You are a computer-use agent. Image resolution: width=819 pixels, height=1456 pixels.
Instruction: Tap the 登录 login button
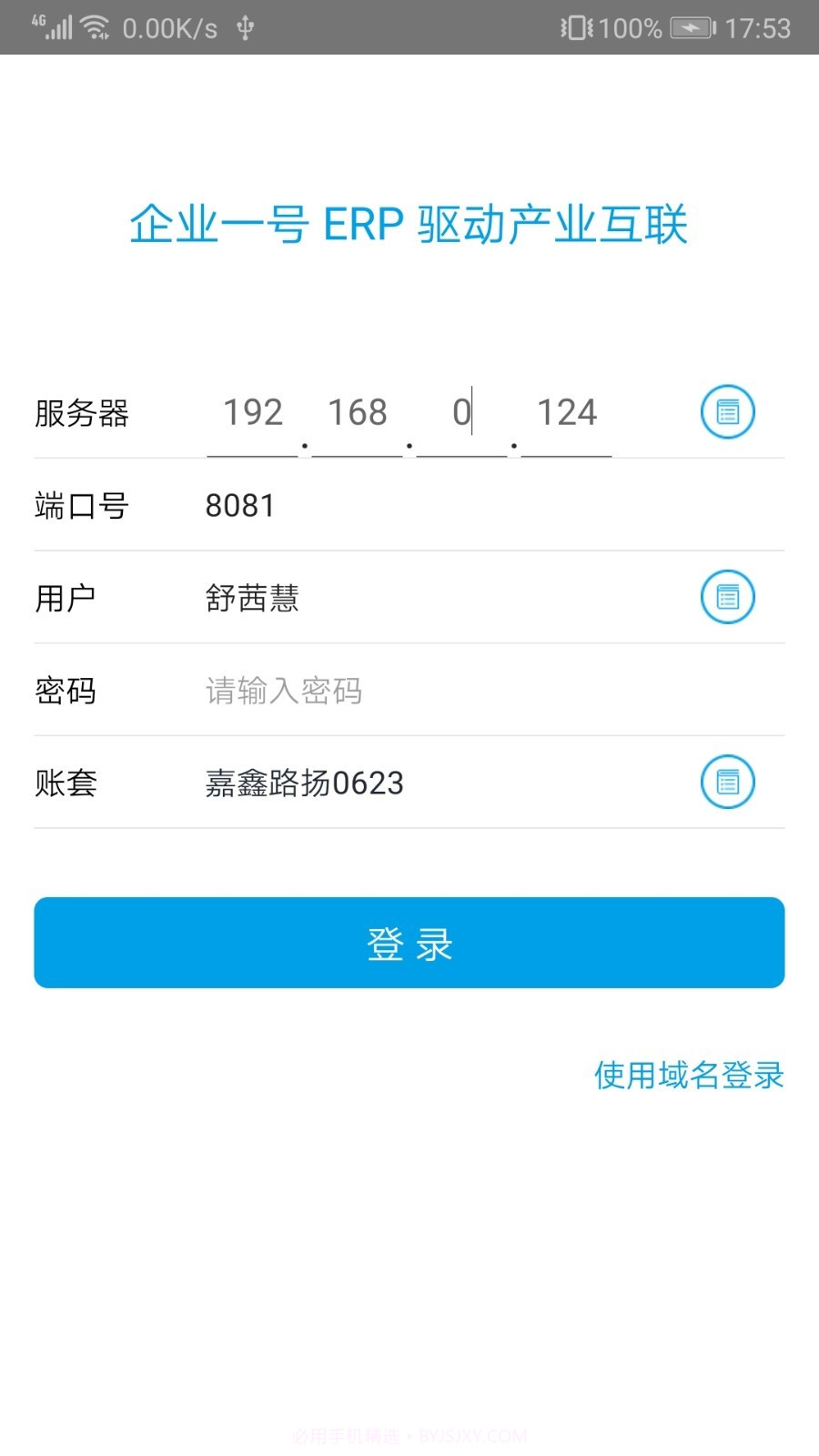coord(409,944)
